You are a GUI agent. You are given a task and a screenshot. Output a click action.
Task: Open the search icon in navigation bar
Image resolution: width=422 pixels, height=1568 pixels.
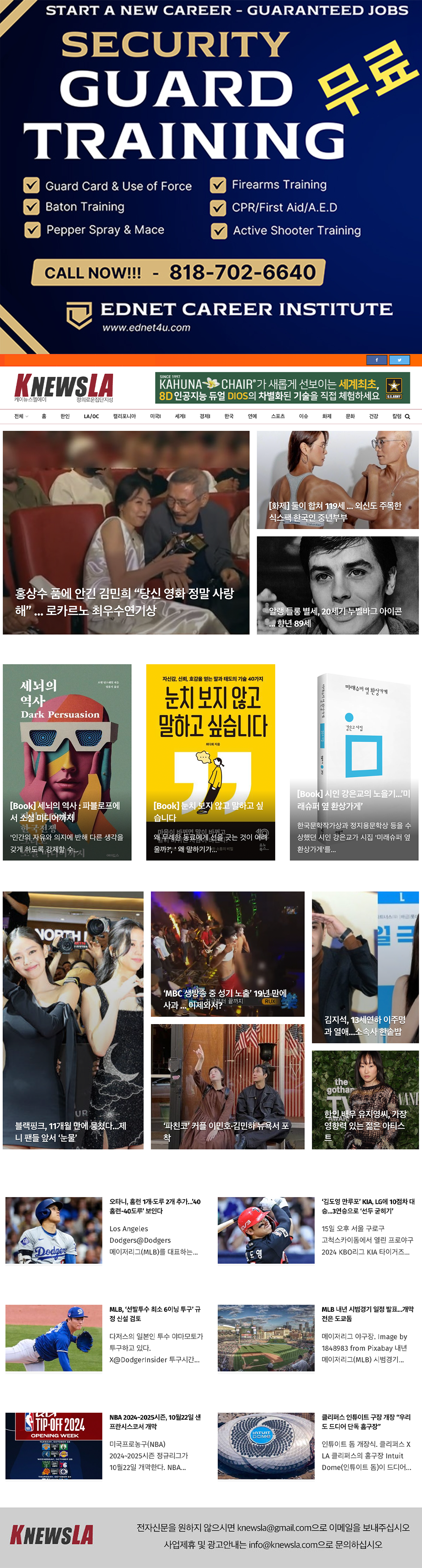(407, 416)
